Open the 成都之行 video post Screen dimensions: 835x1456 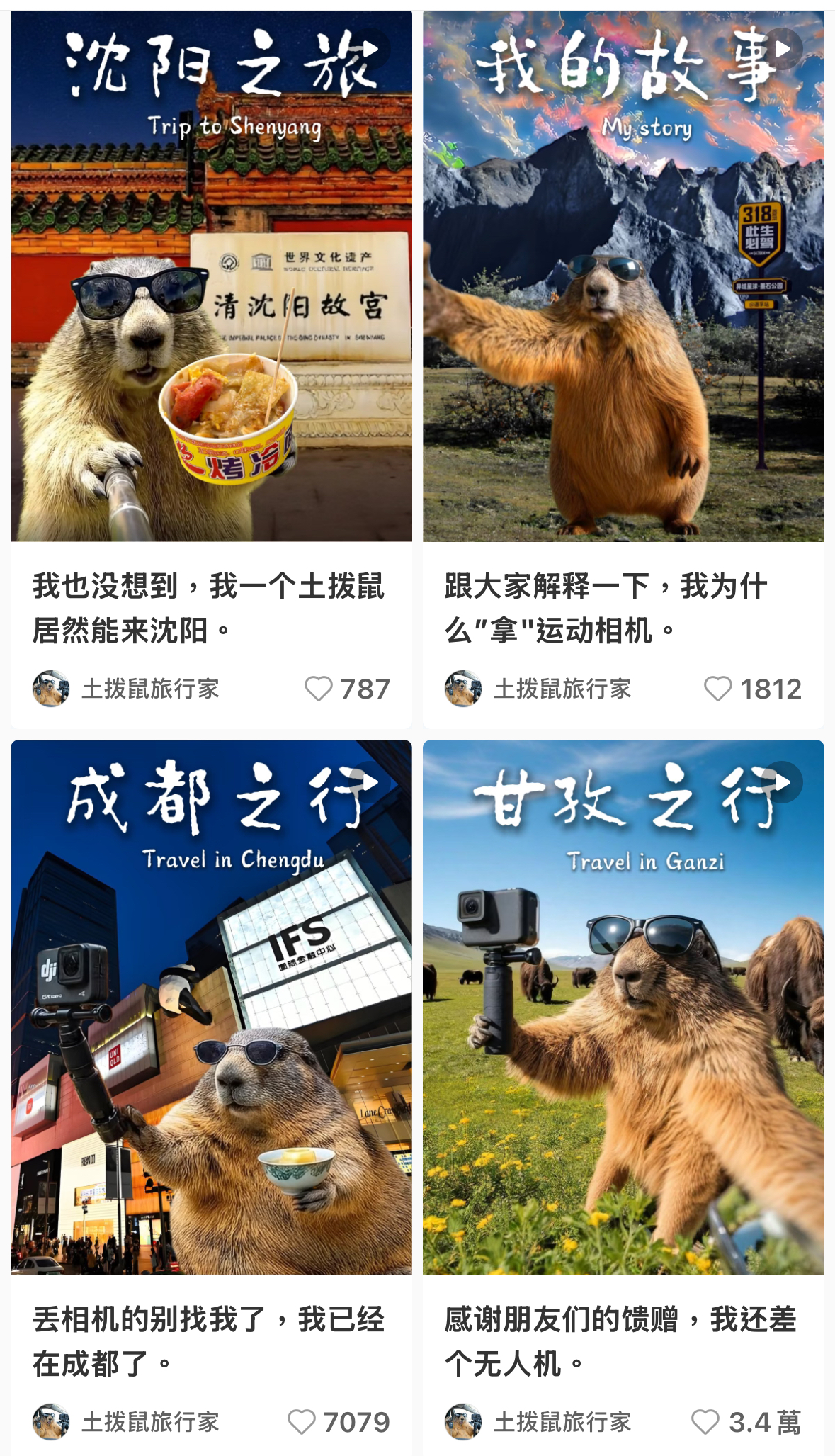(x=211, y=1006)
